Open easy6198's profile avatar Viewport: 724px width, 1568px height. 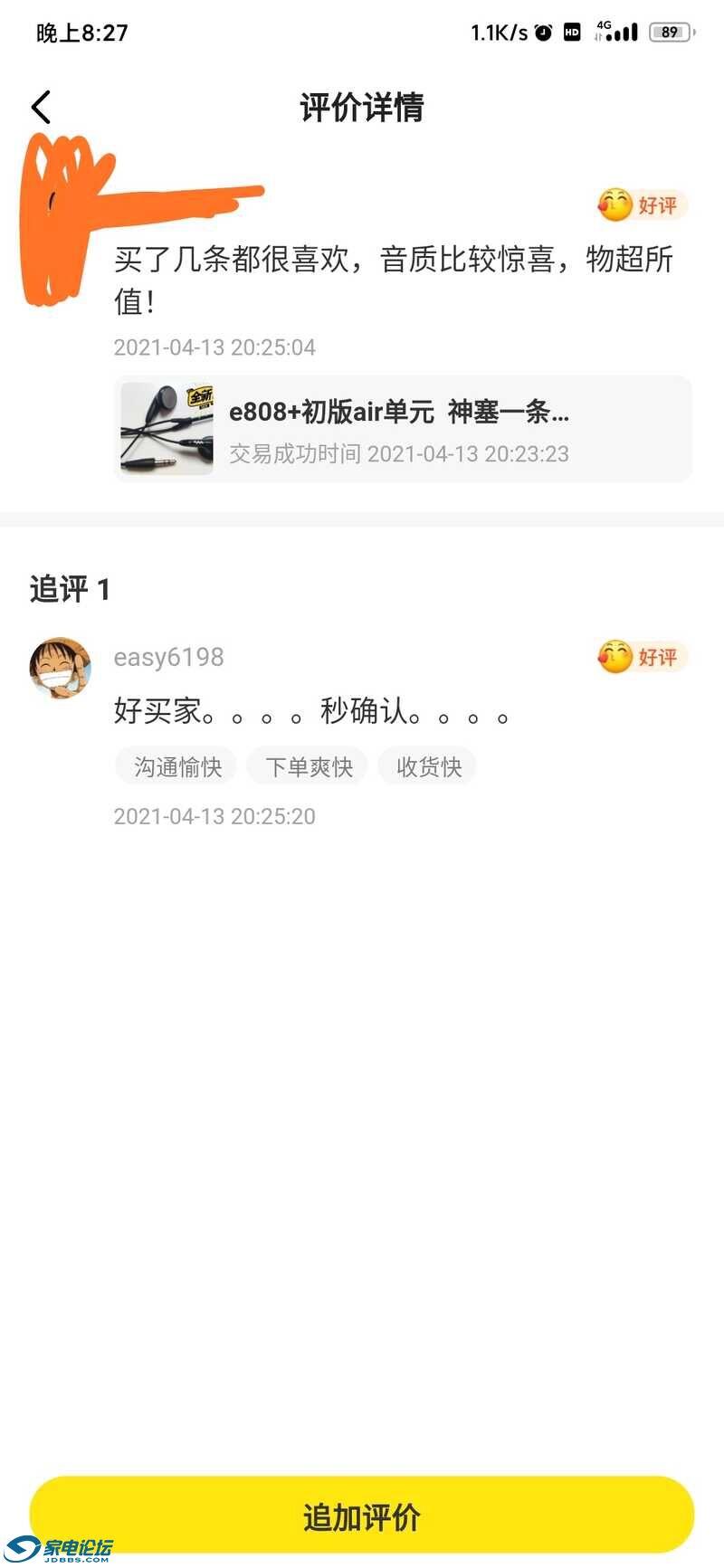pyautogui.click(x=60, y=668)
